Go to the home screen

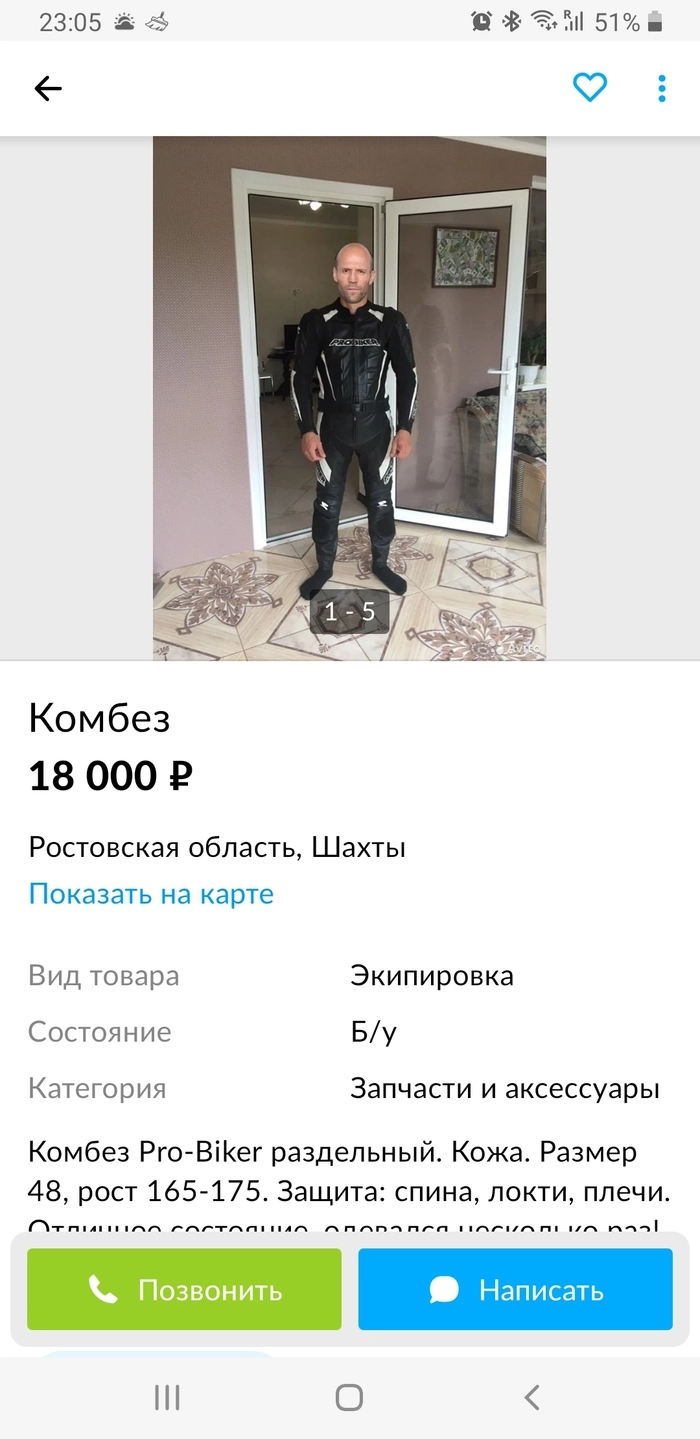(349, 1397)
